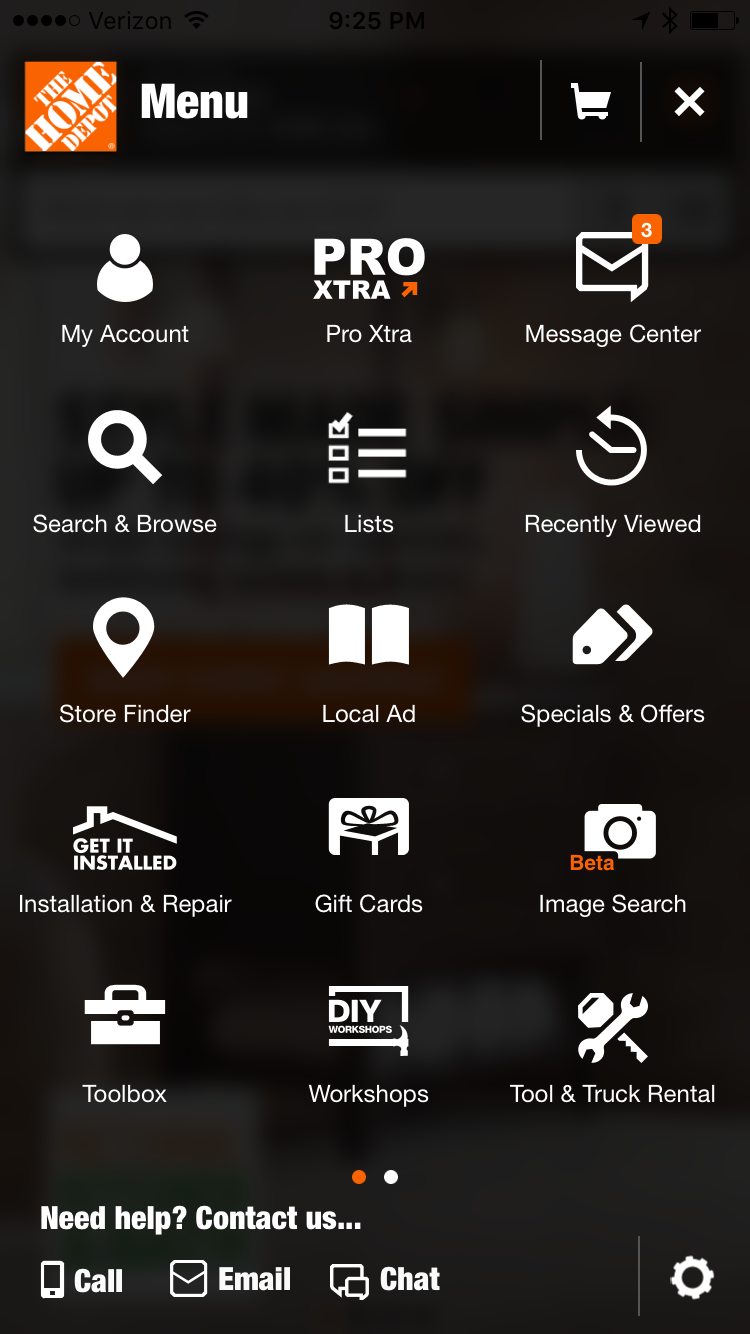Try the Image Search Beta feature

coord(612,855)
